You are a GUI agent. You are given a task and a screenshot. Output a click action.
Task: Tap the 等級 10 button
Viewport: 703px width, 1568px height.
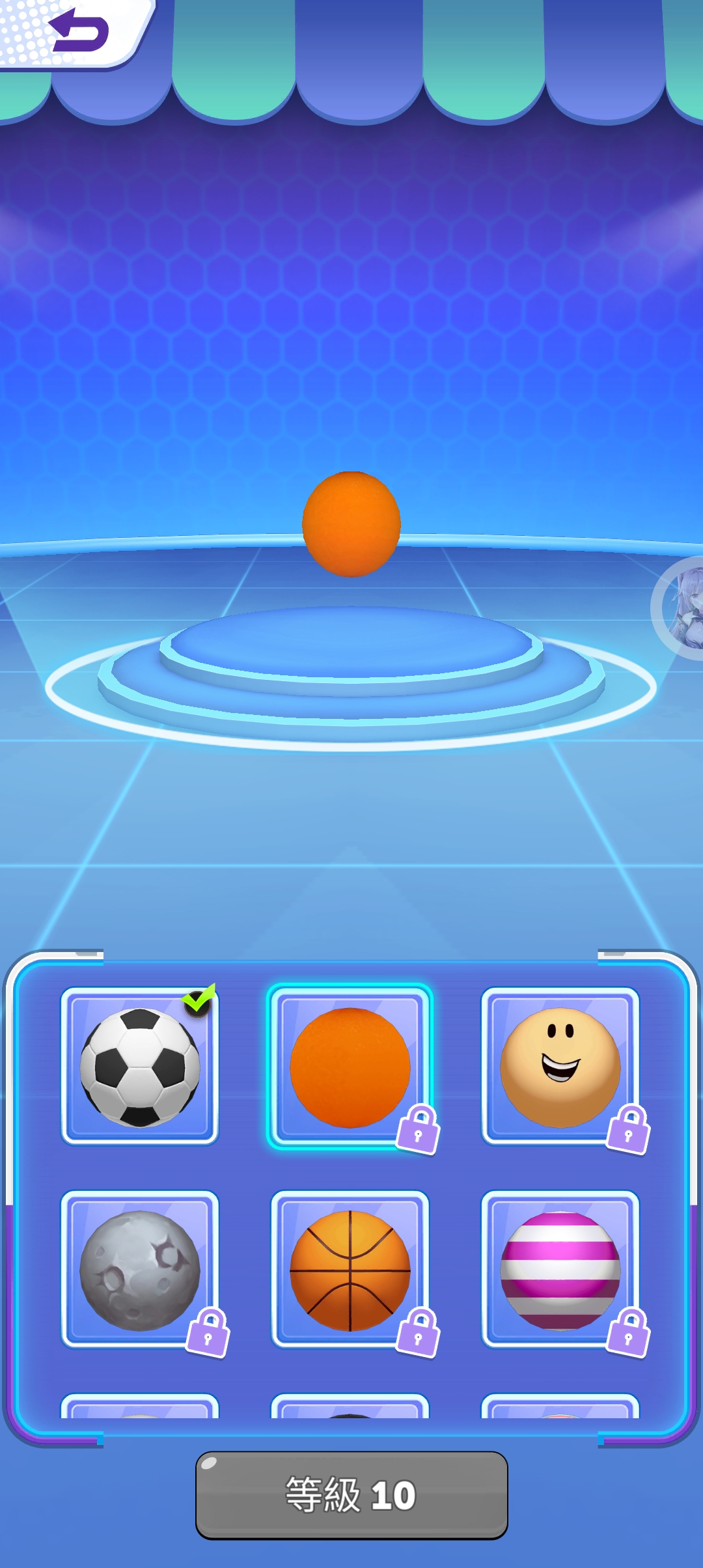[x=351, y=1494]
